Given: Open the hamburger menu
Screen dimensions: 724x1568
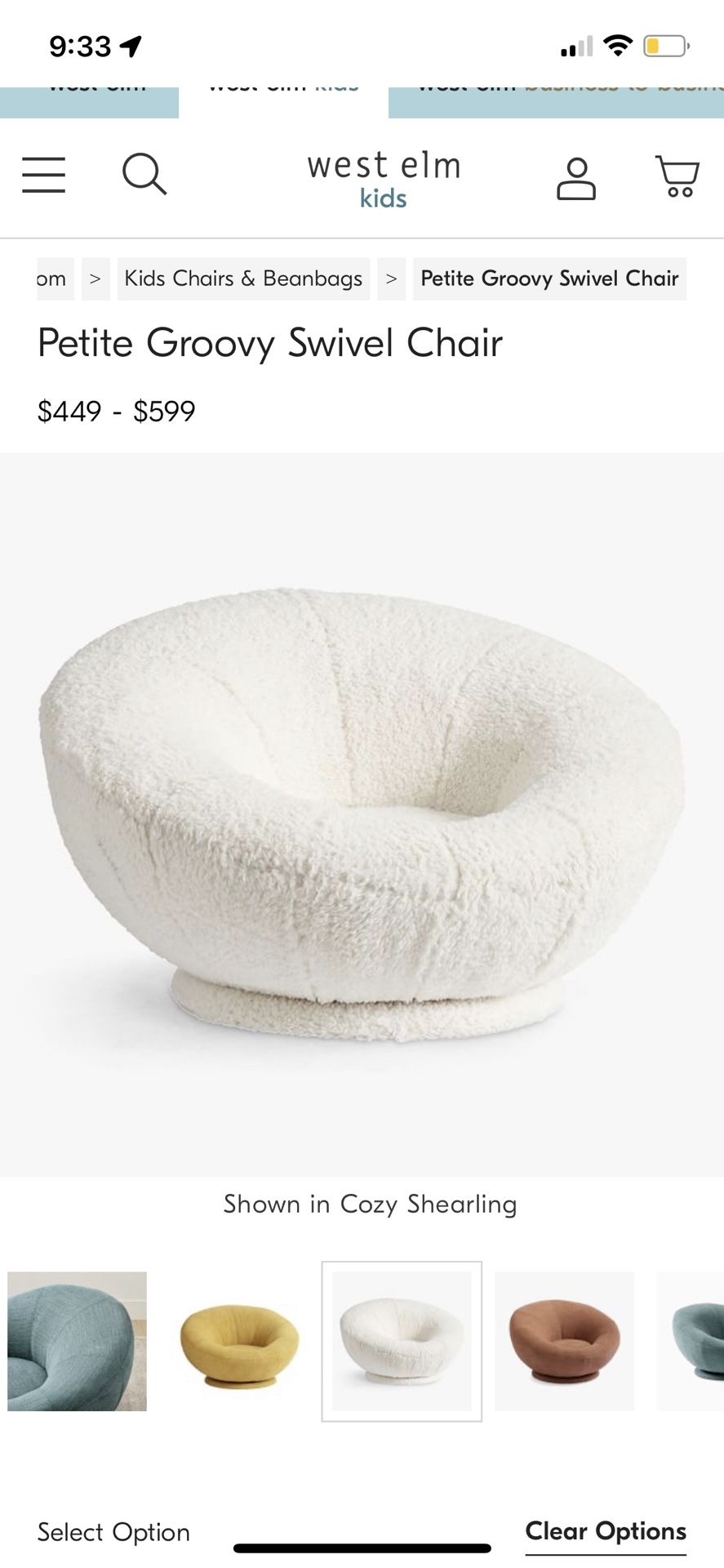Looking at the screenshot, I should point(43,176).
